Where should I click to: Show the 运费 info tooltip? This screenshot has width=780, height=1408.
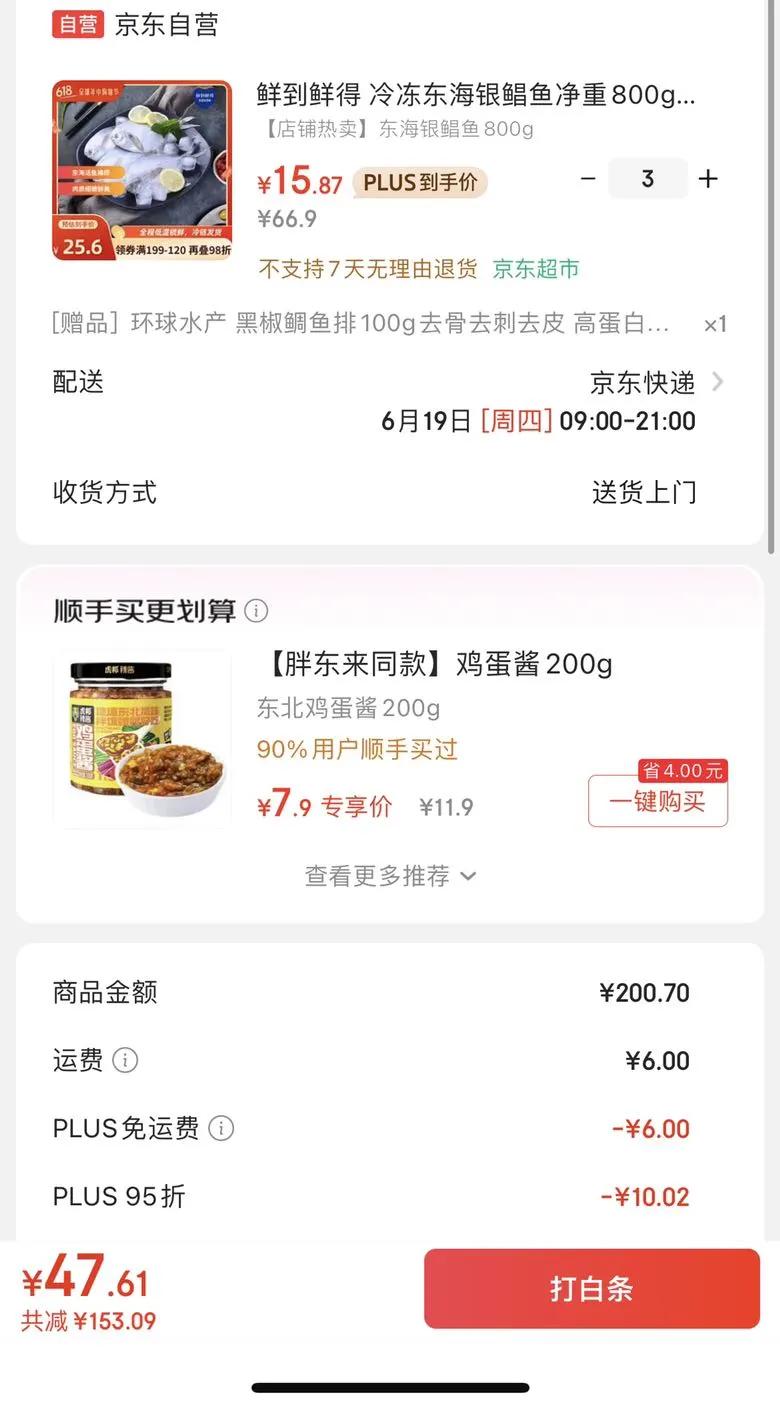click(125, 1060)
